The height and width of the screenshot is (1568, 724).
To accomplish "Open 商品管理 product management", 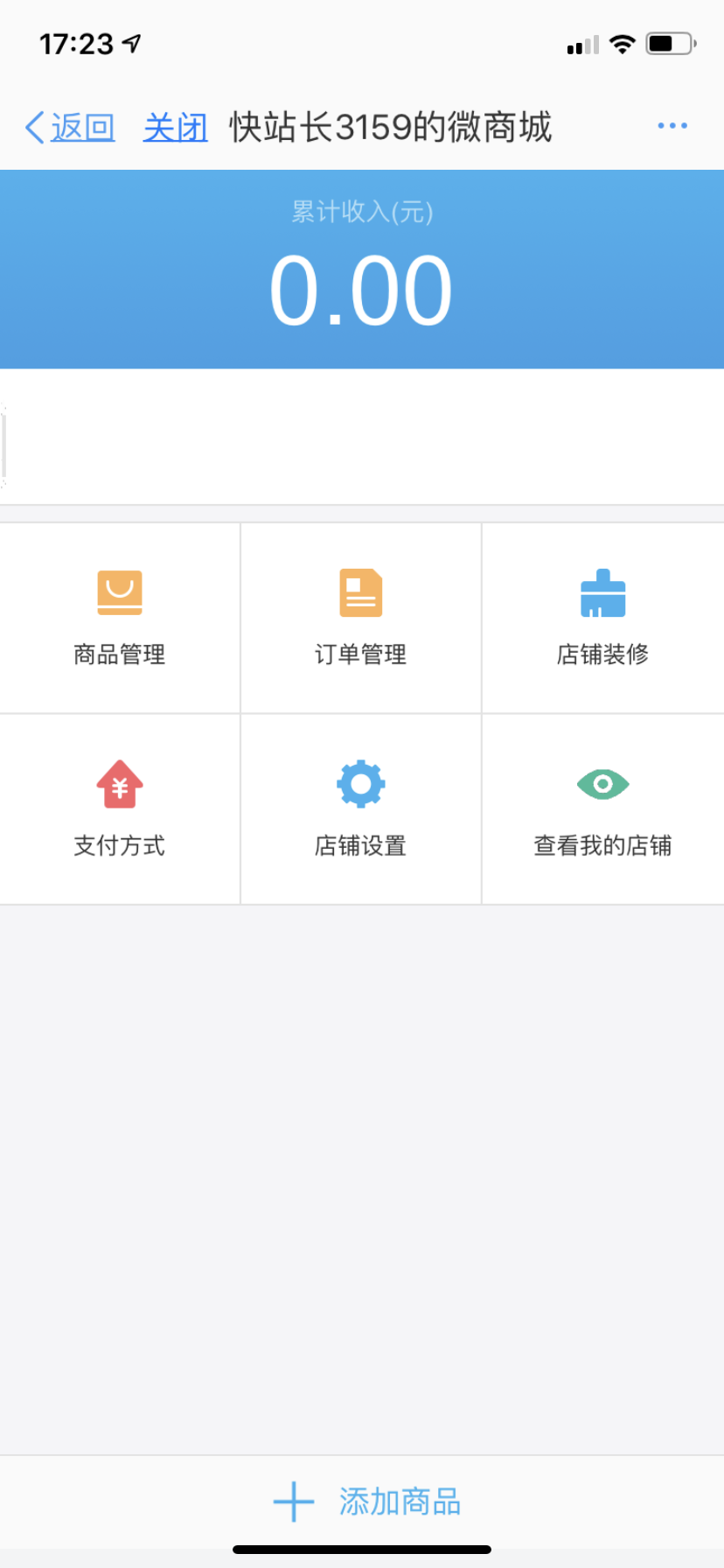I will [120, 618].
